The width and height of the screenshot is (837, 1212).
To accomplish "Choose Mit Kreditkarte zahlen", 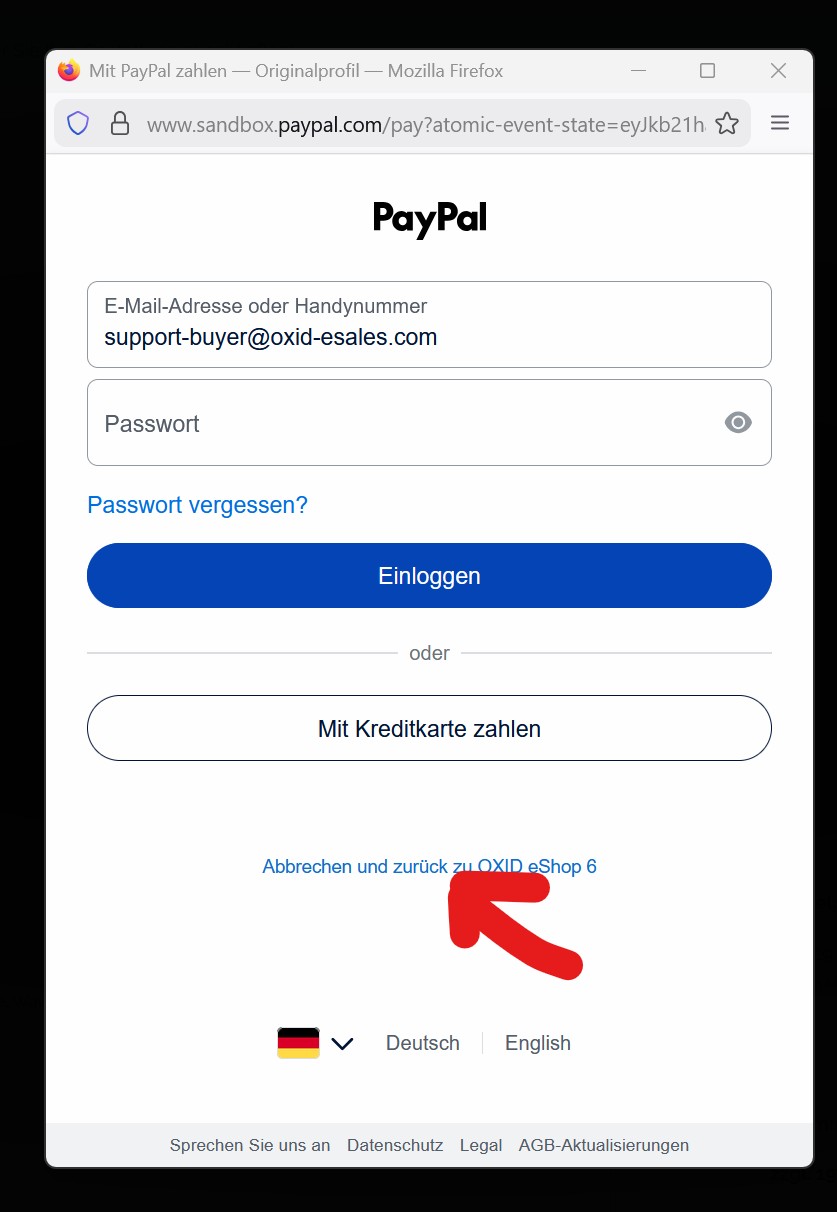I will (x=429, y=729).
